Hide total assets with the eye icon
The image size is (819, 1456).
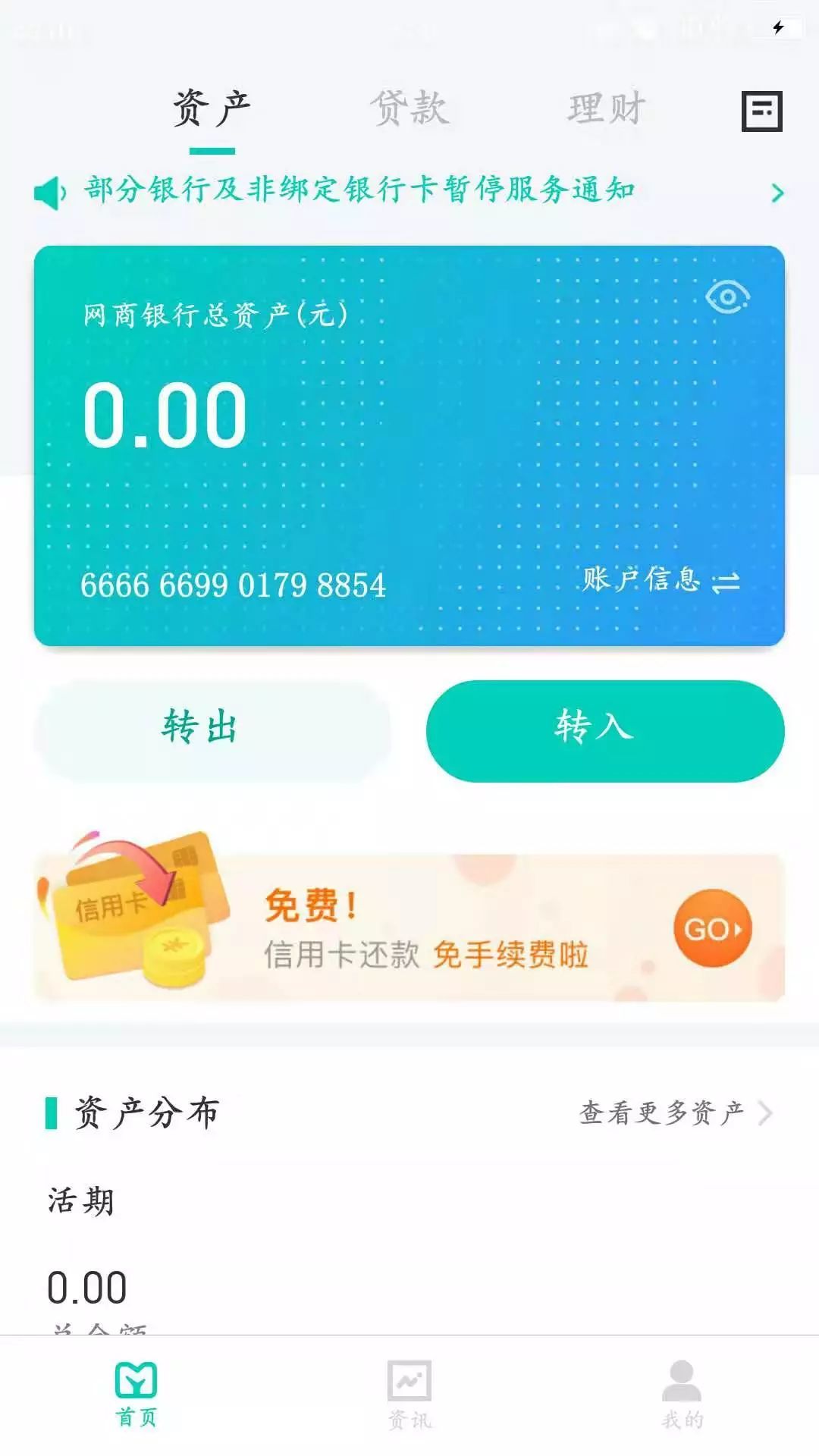(726, 297)
